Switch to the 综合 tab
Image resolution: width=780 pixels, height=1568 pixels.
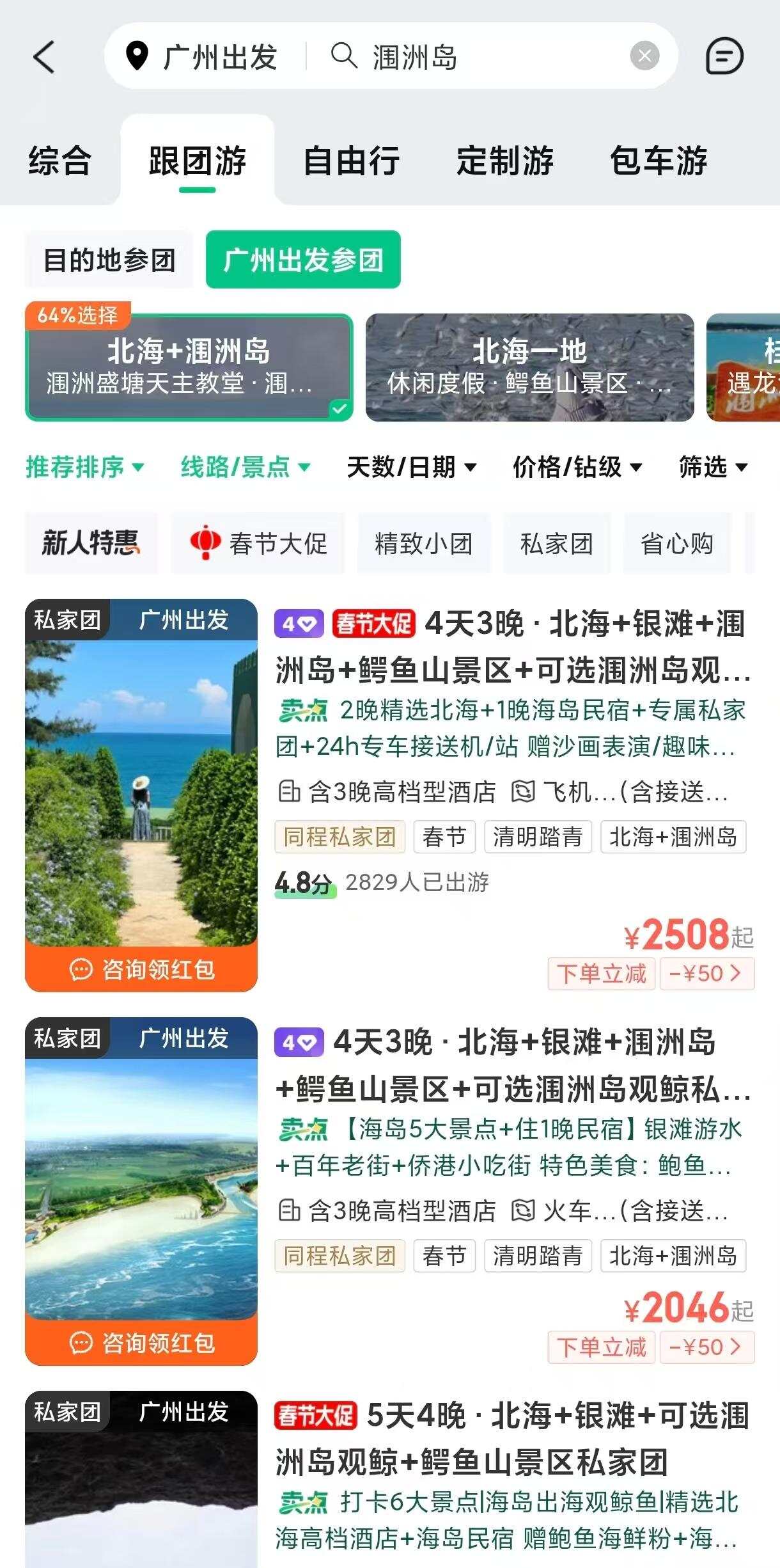click(59, 161)
